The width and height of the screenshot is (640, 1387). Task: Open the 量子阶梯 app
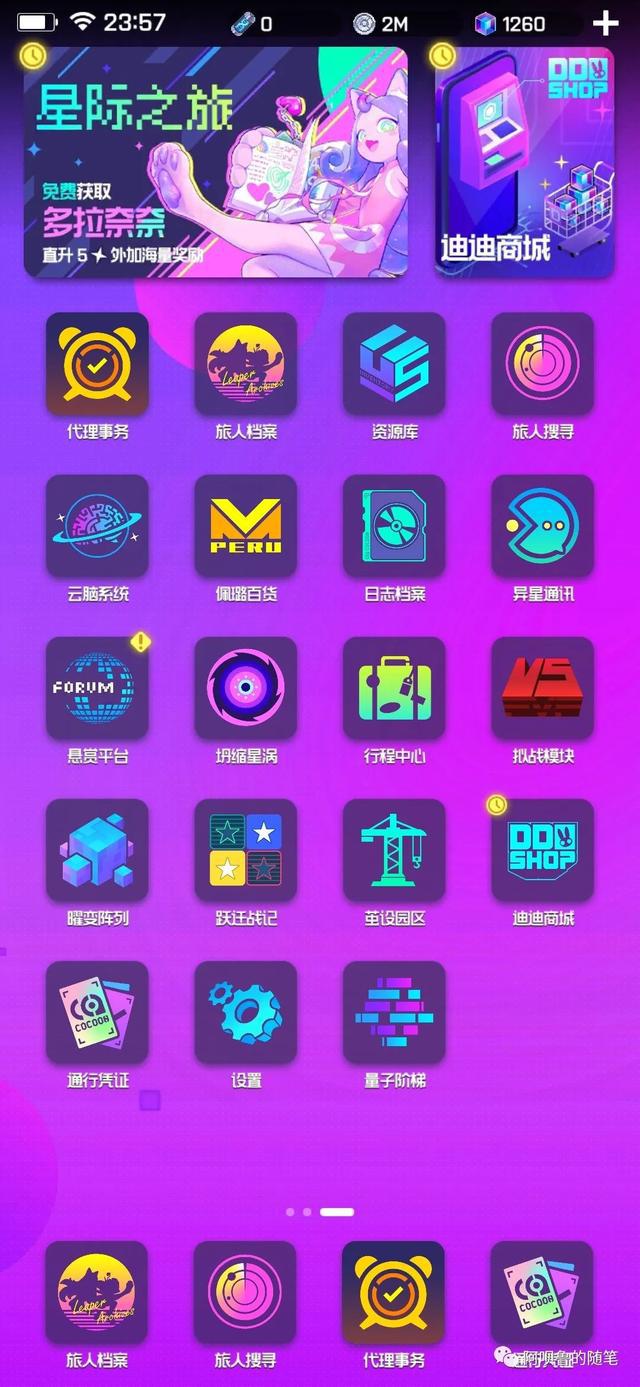coord(394,1012)
